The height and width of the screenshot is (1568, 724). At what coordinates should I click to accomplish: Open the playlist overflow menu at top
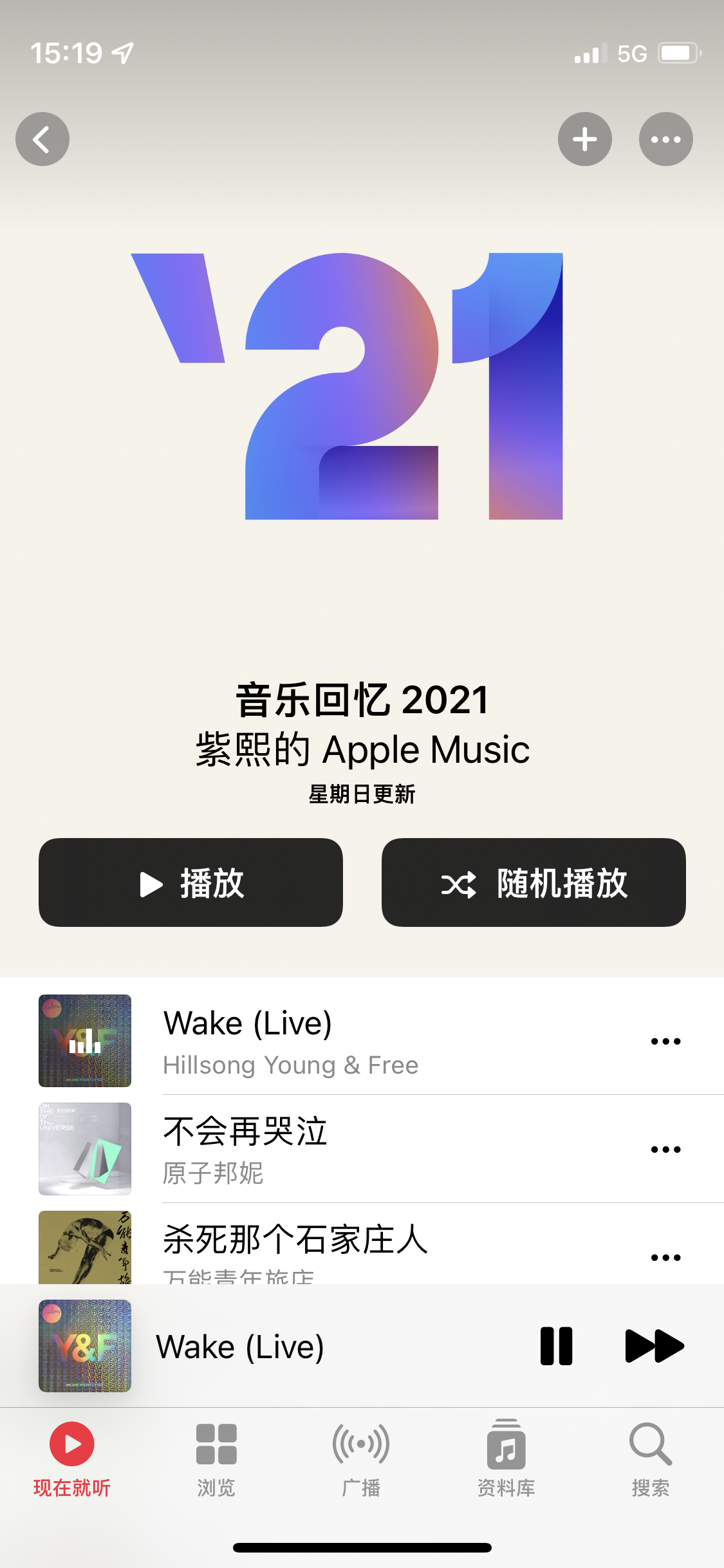coord(665,139)
